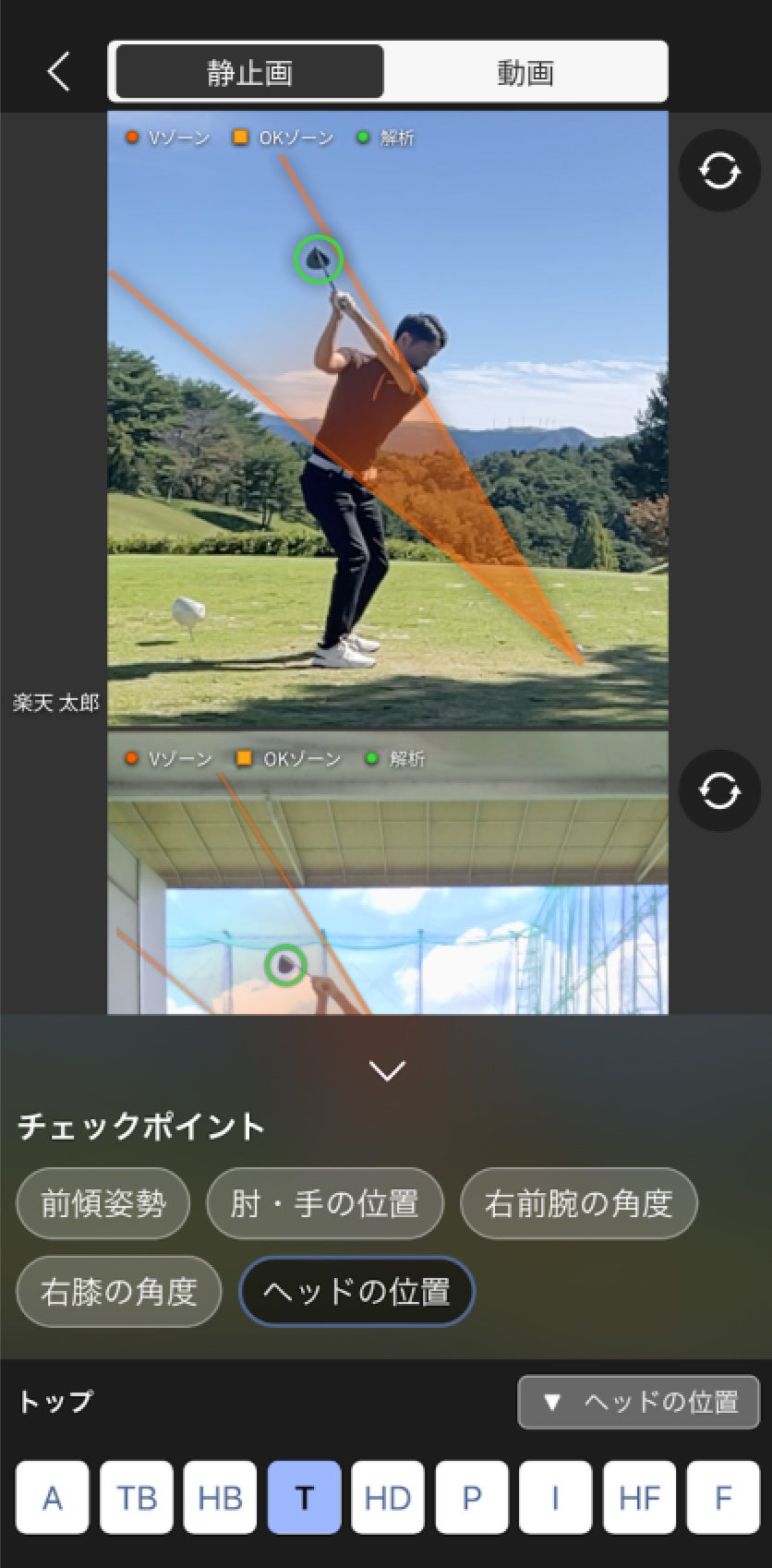Switch to the HB swing phase
Image resolution: width=772 pixels, height=1568 pixels.
point(220,1497)
